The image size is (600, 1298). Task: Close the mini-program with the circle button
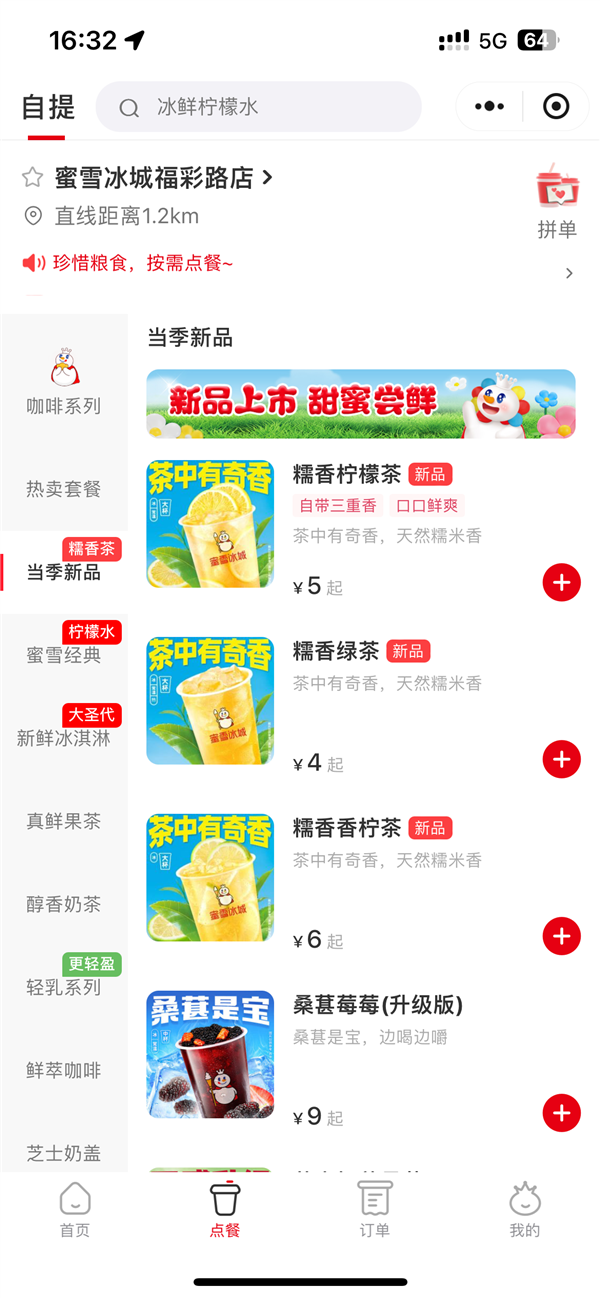556,107
